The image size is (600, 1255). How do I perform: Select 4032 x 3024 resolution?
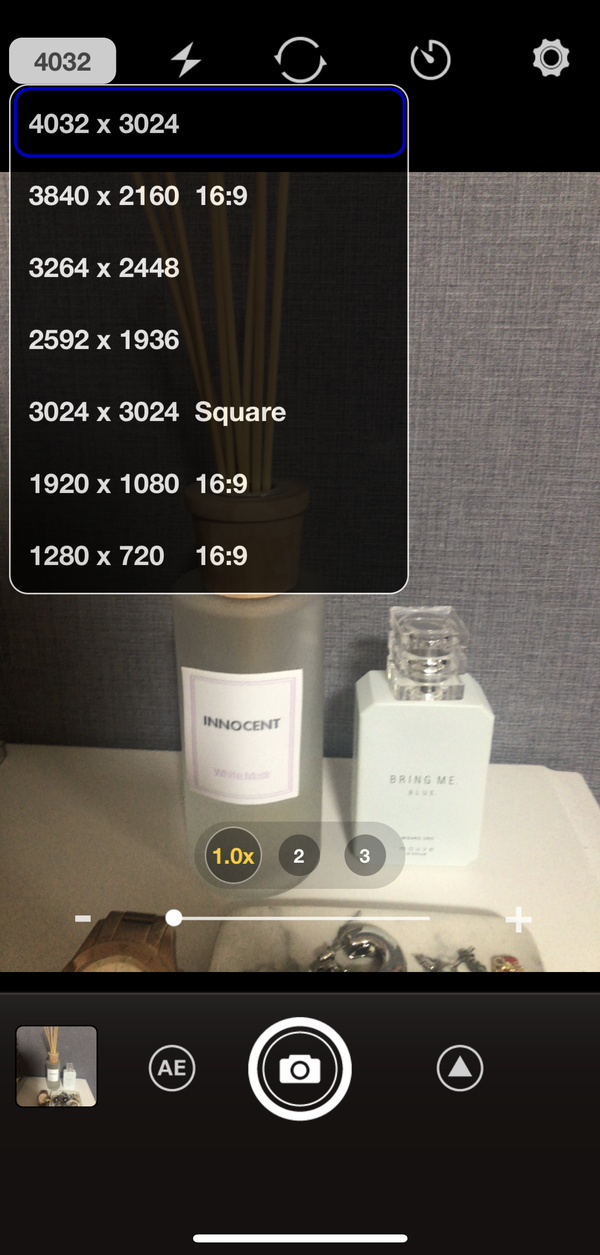[x=209, y=123]
